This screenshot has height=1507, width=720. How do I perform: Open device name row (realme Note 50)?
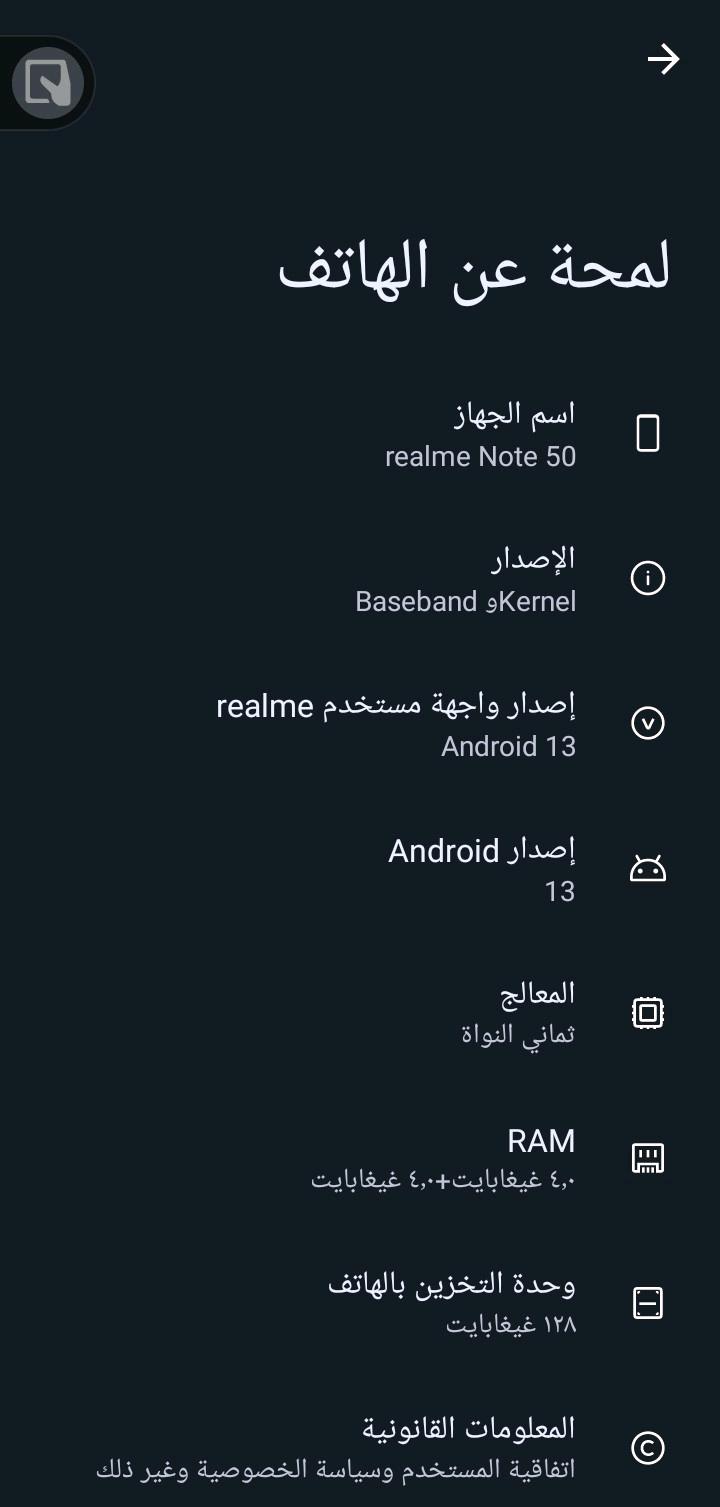click(480, 434)
